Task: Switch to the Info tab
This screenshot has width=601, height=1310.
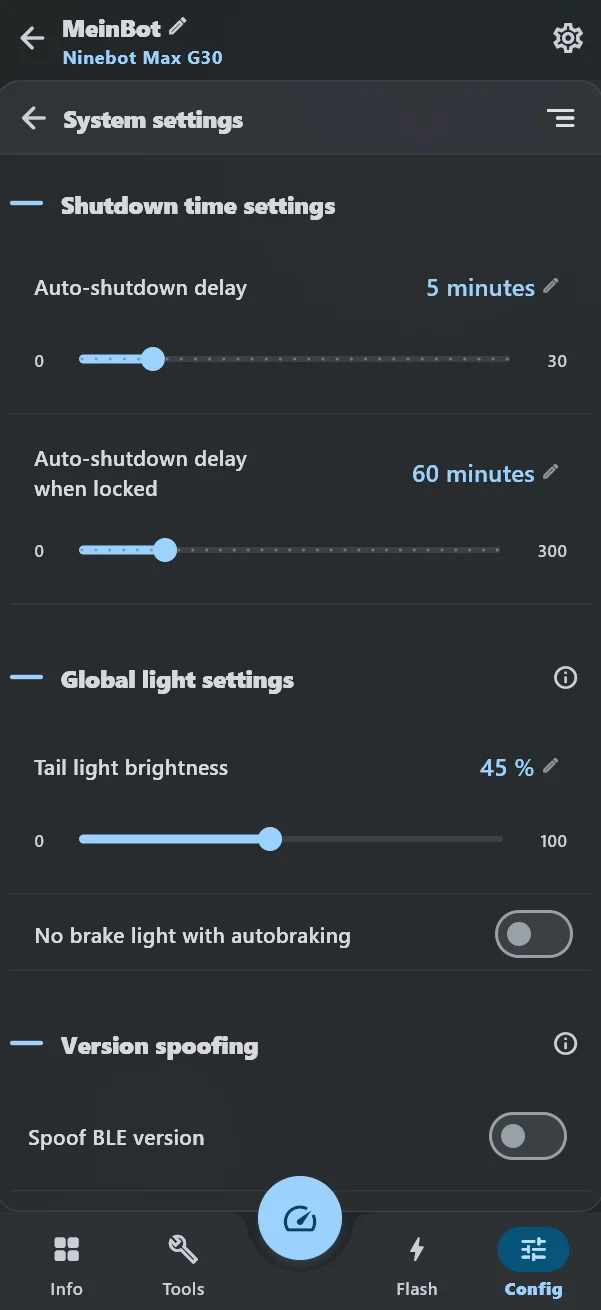Action: click(x=67, y=1264)
